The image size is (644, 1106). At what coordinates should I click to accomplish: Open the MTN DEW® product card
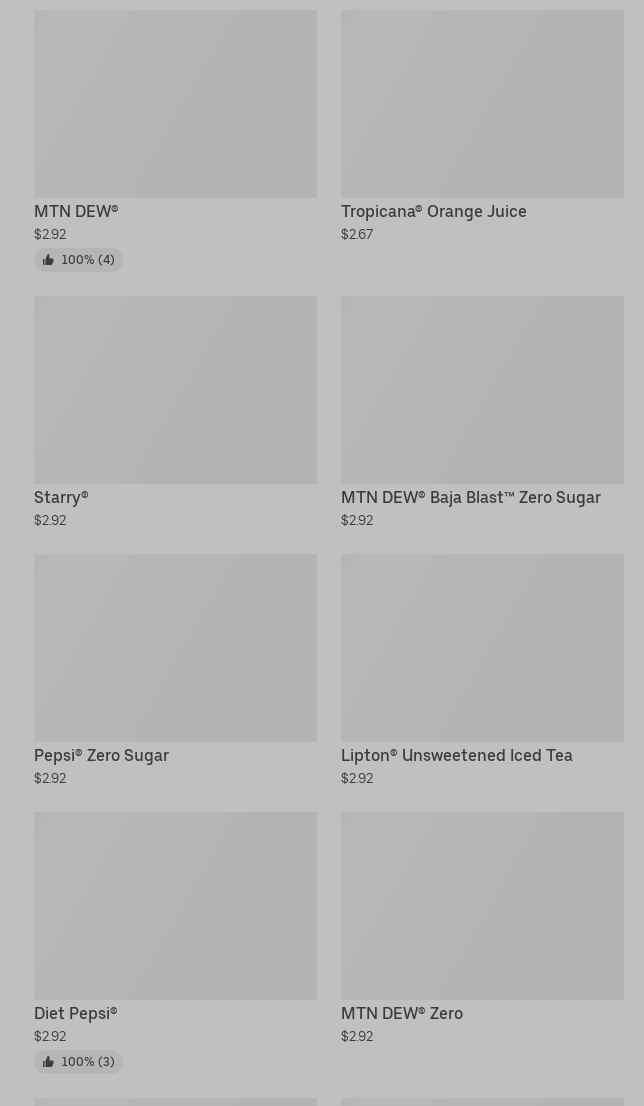[176, 140]
